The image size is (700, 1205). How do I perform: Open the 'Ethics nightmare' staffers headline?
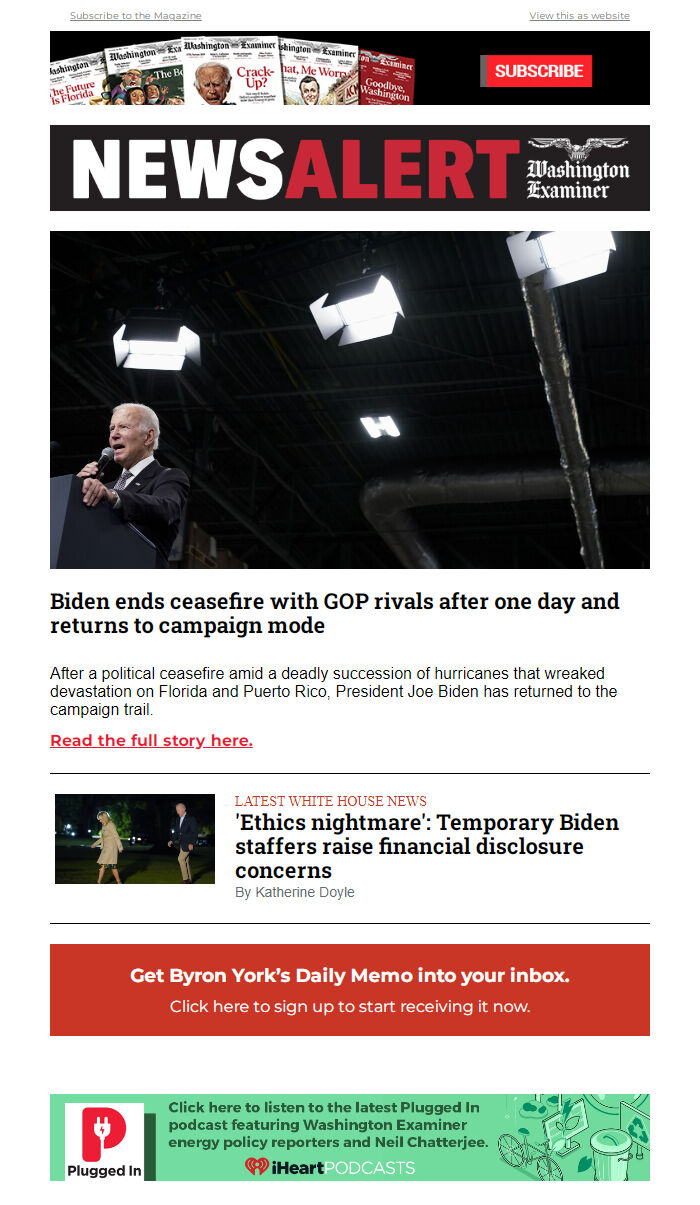(x=426, y=846)
